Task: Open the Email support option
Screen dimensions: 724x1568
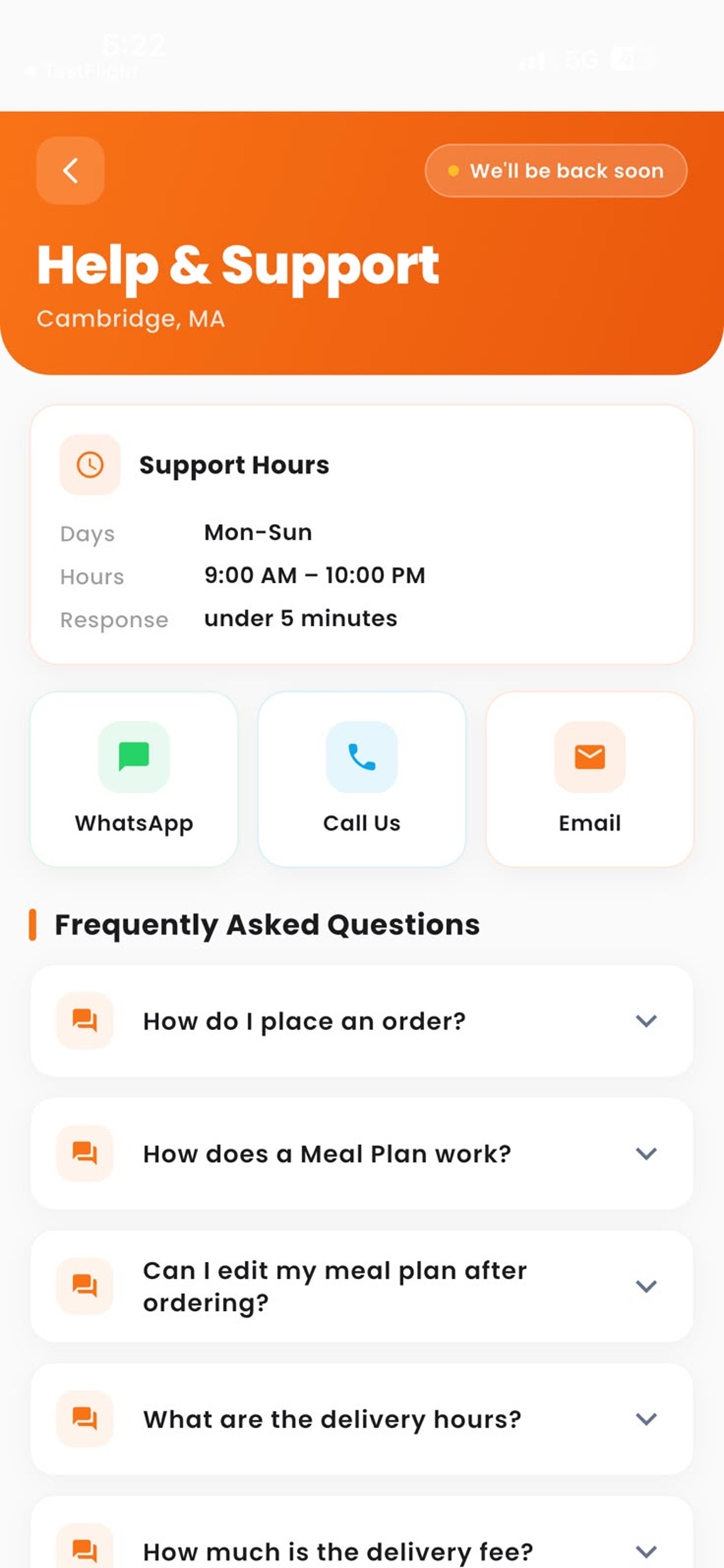Action: pos(589,779)
